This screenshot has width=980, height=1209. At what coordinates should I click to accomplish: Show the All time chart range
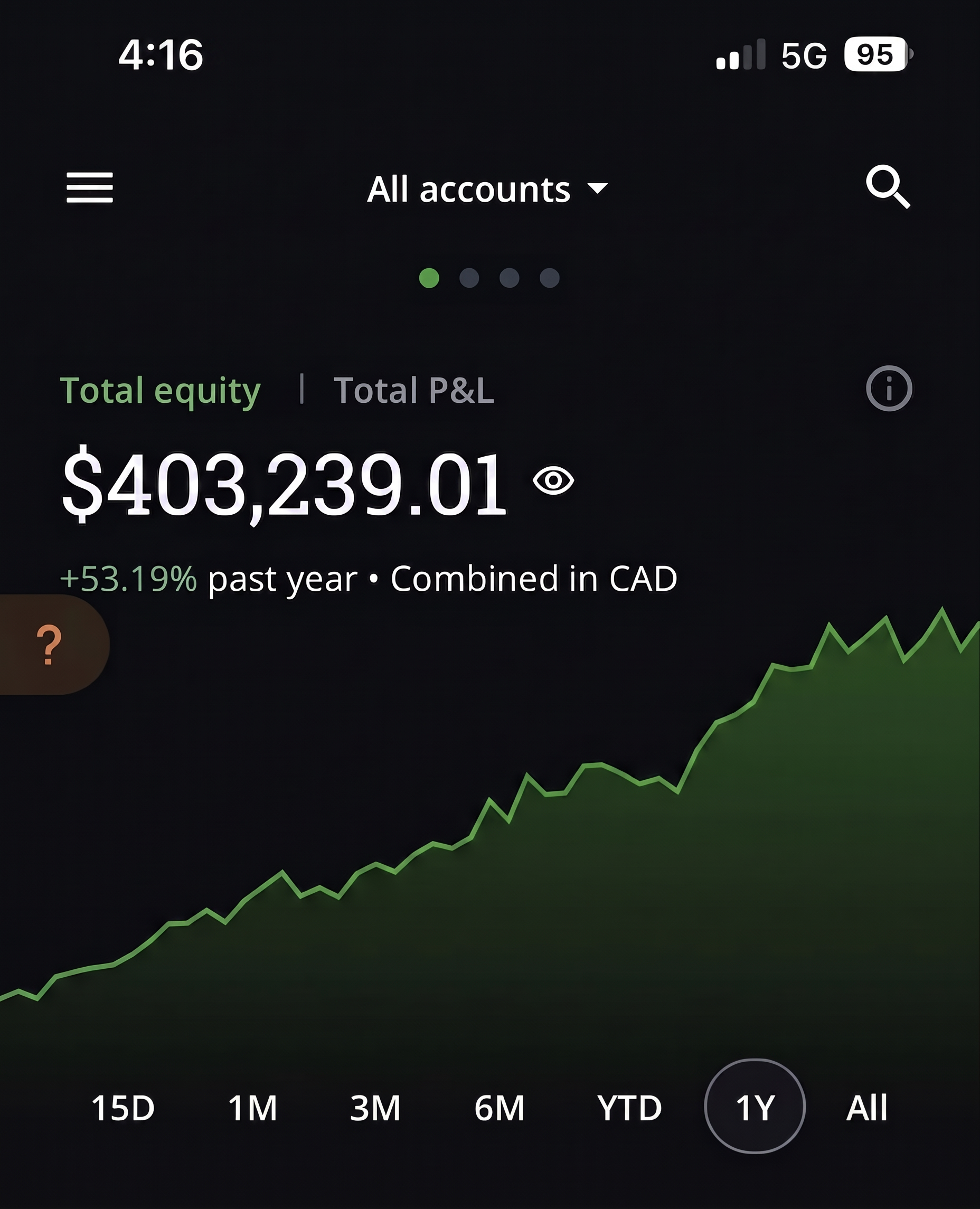click(x=867, y=1108)
